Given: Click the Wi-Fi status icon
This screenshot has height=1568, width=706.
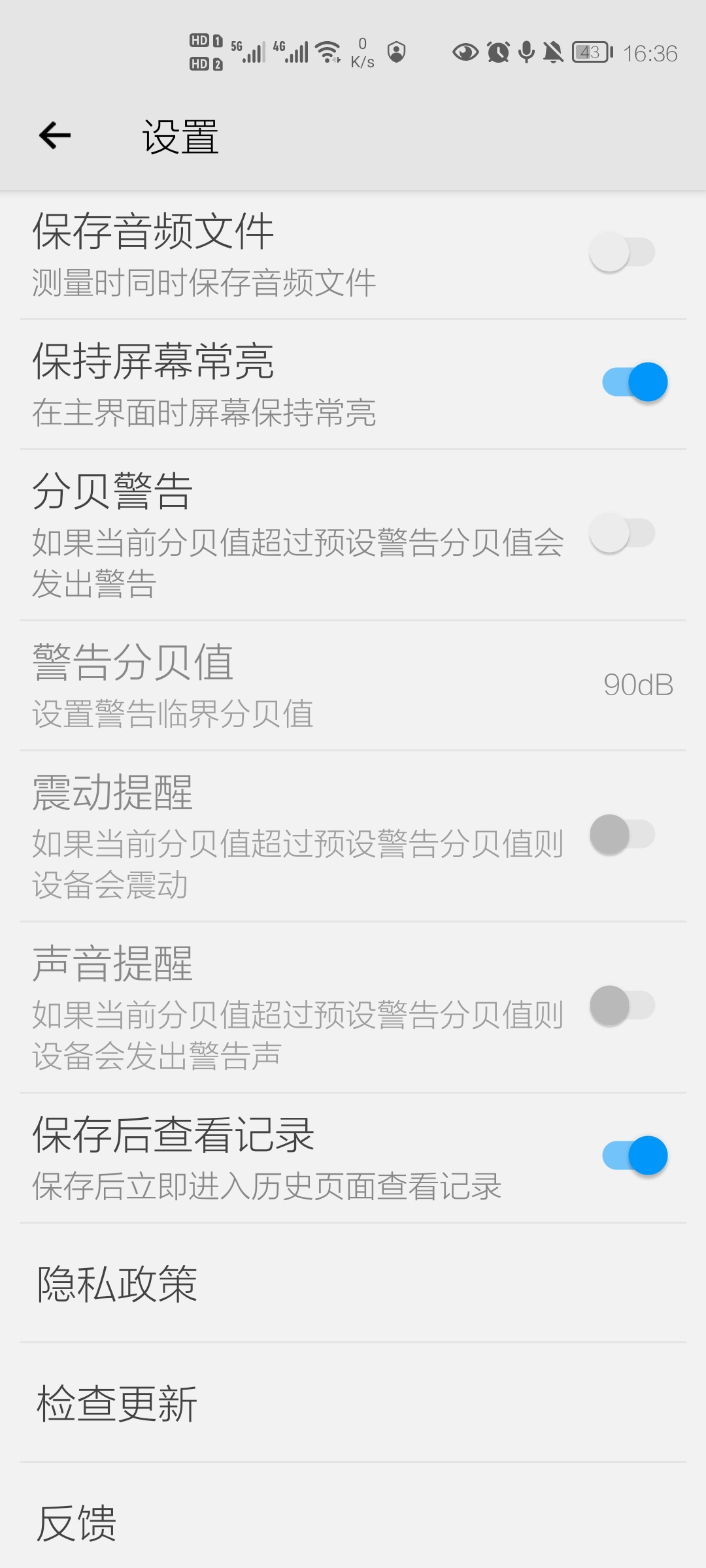Looking at the screenshot, I should pyautogui.click(x=327, y=51).
